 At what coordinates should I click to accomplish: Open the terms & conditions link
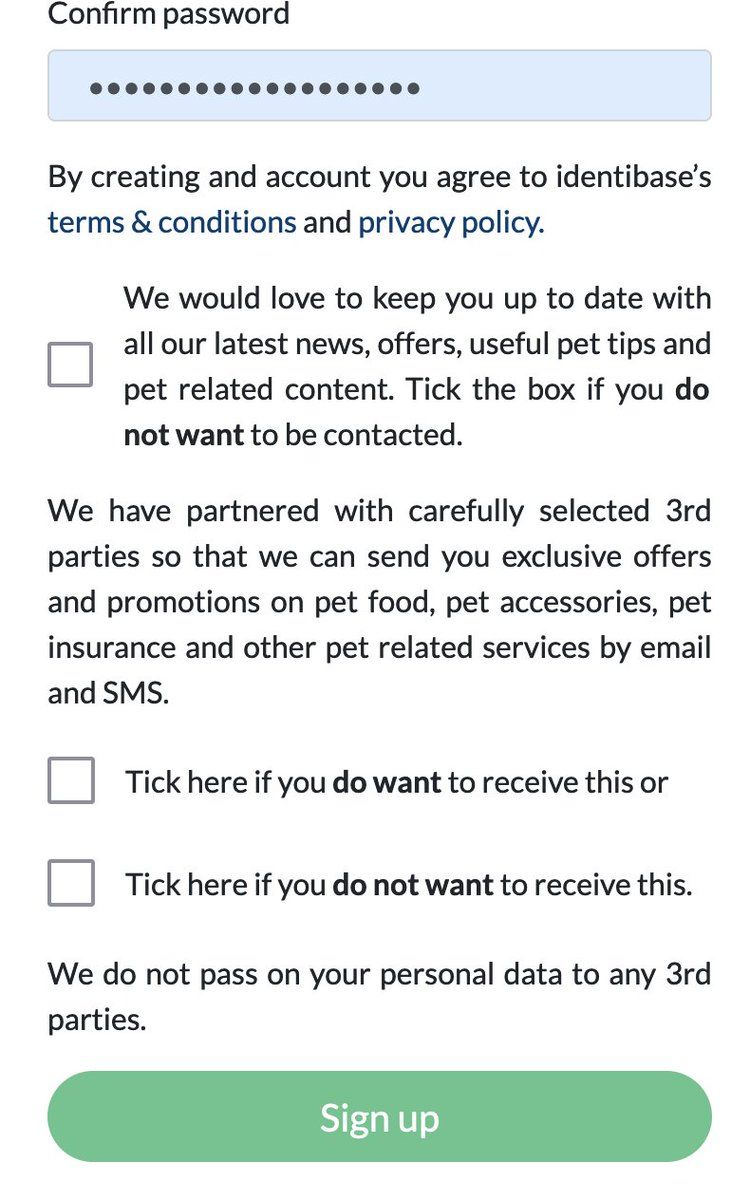pos(172,221)
